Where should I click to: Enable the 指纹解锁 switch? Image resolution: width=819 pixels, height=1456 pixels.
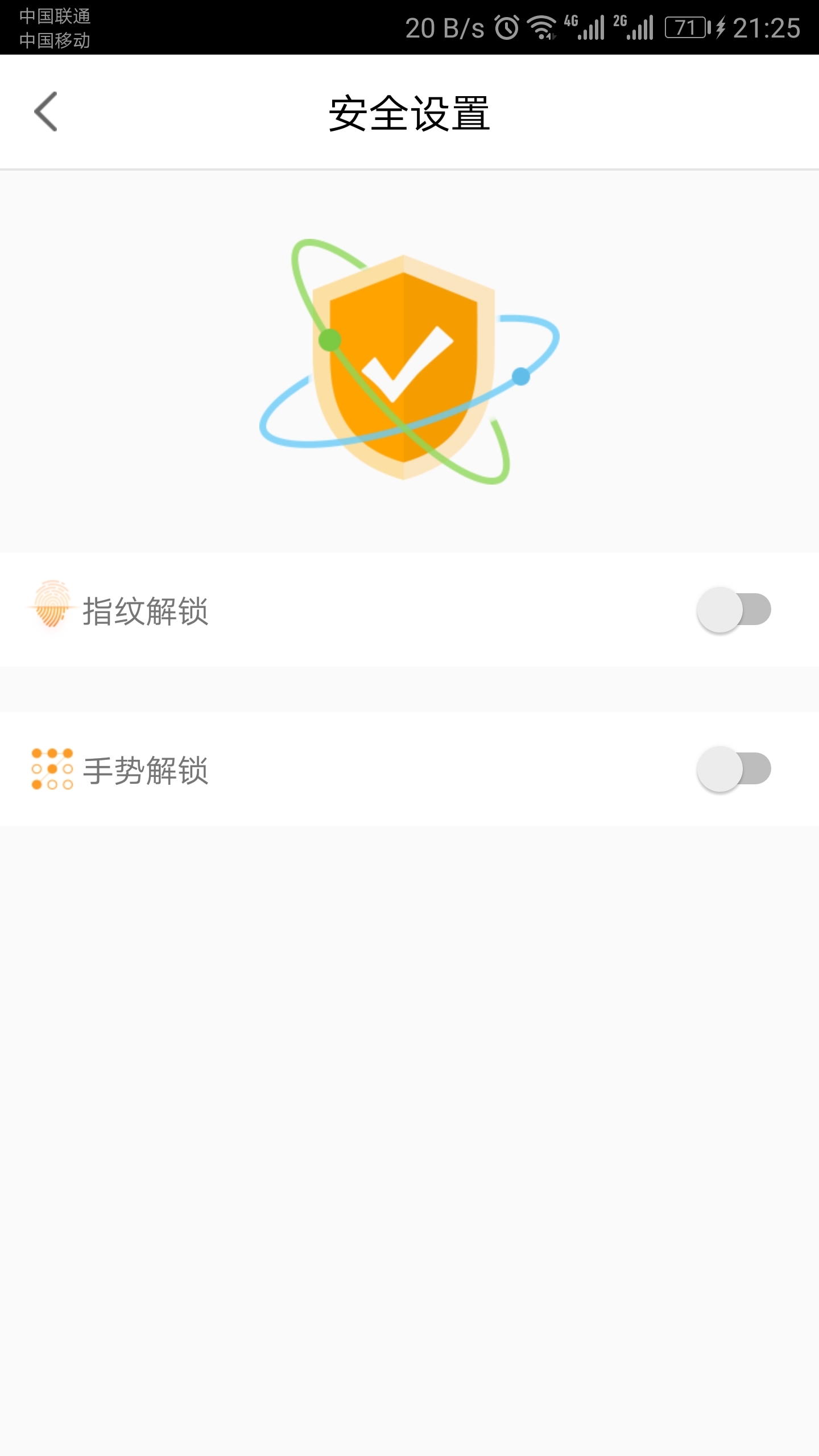tap(734, 610)
